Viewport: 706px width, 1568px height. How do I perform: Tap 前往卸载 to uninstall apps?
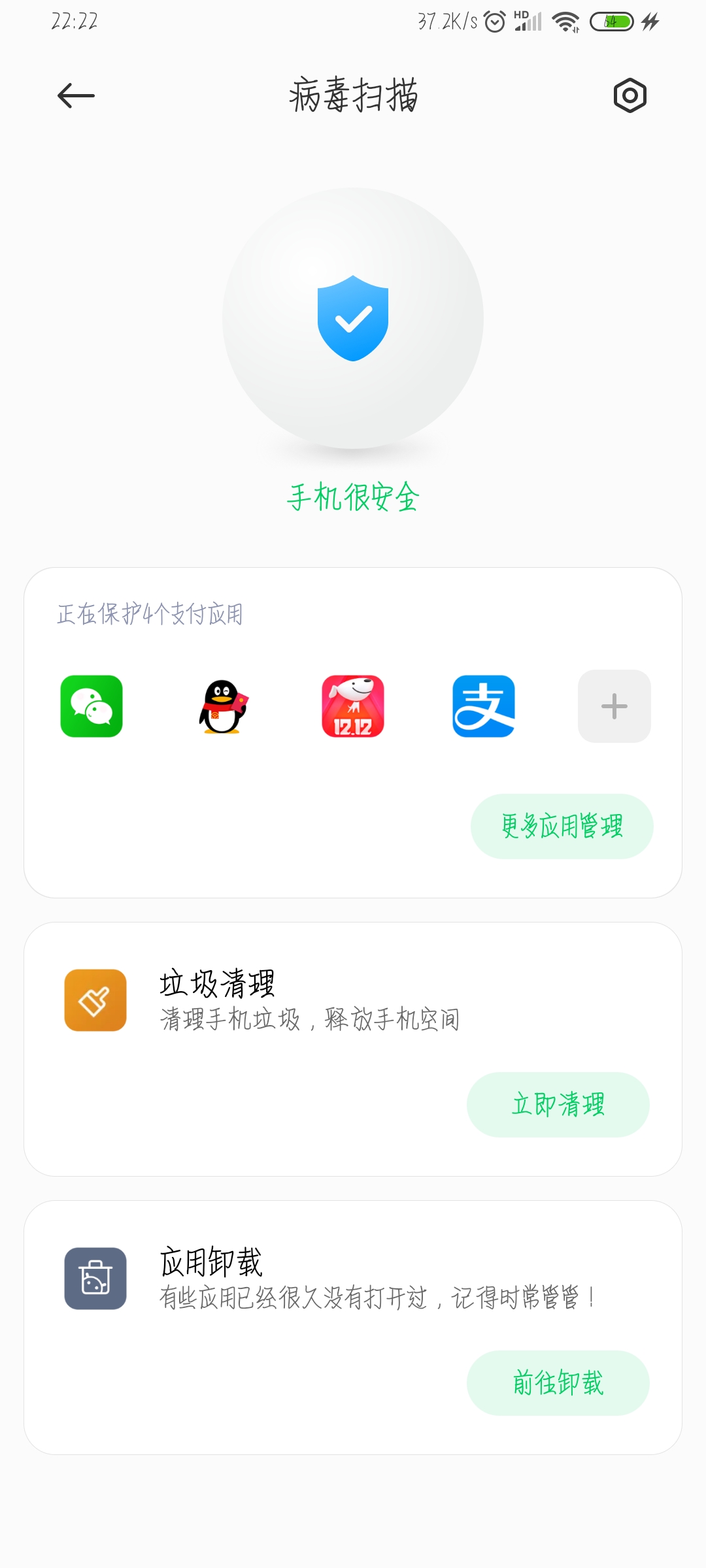558,1383
